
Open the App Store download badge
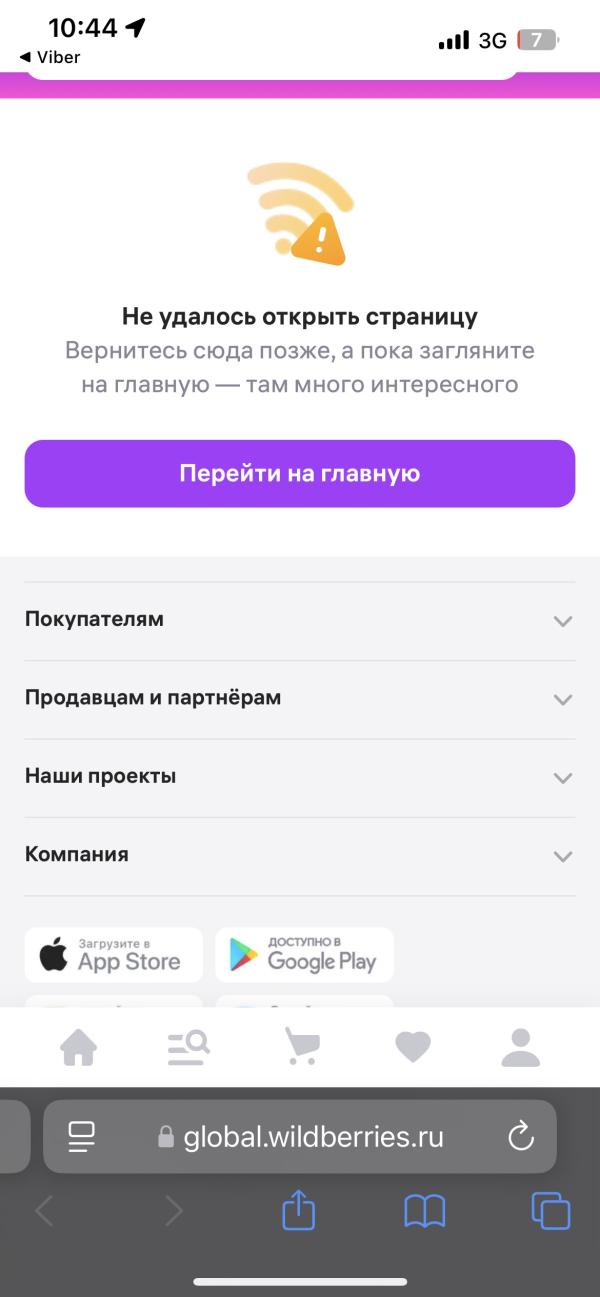tap(114, 955)
